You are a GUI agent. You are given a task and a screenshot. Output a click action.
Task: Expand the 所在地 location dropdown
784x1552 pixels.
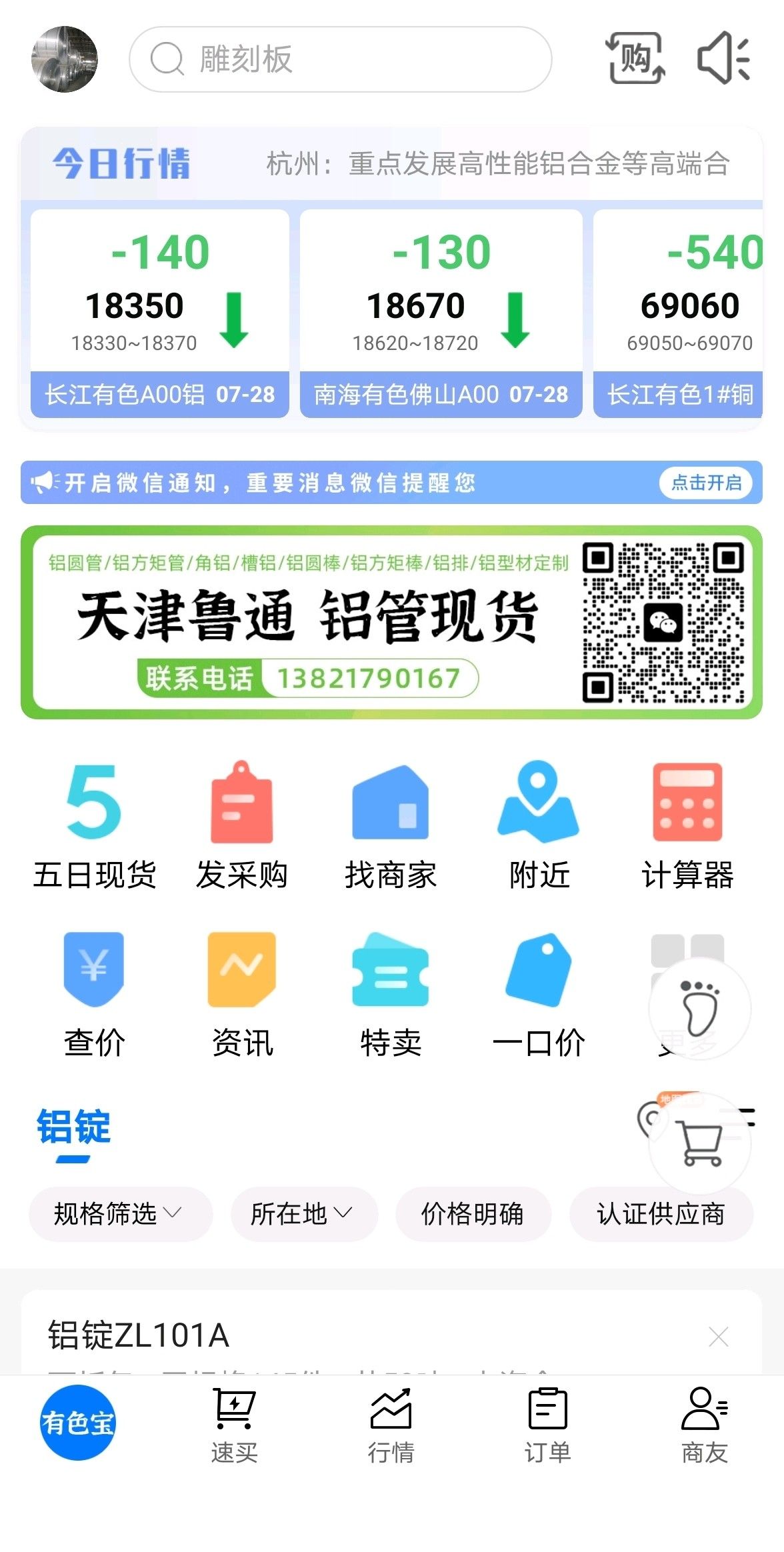[x=303, y=1213]
